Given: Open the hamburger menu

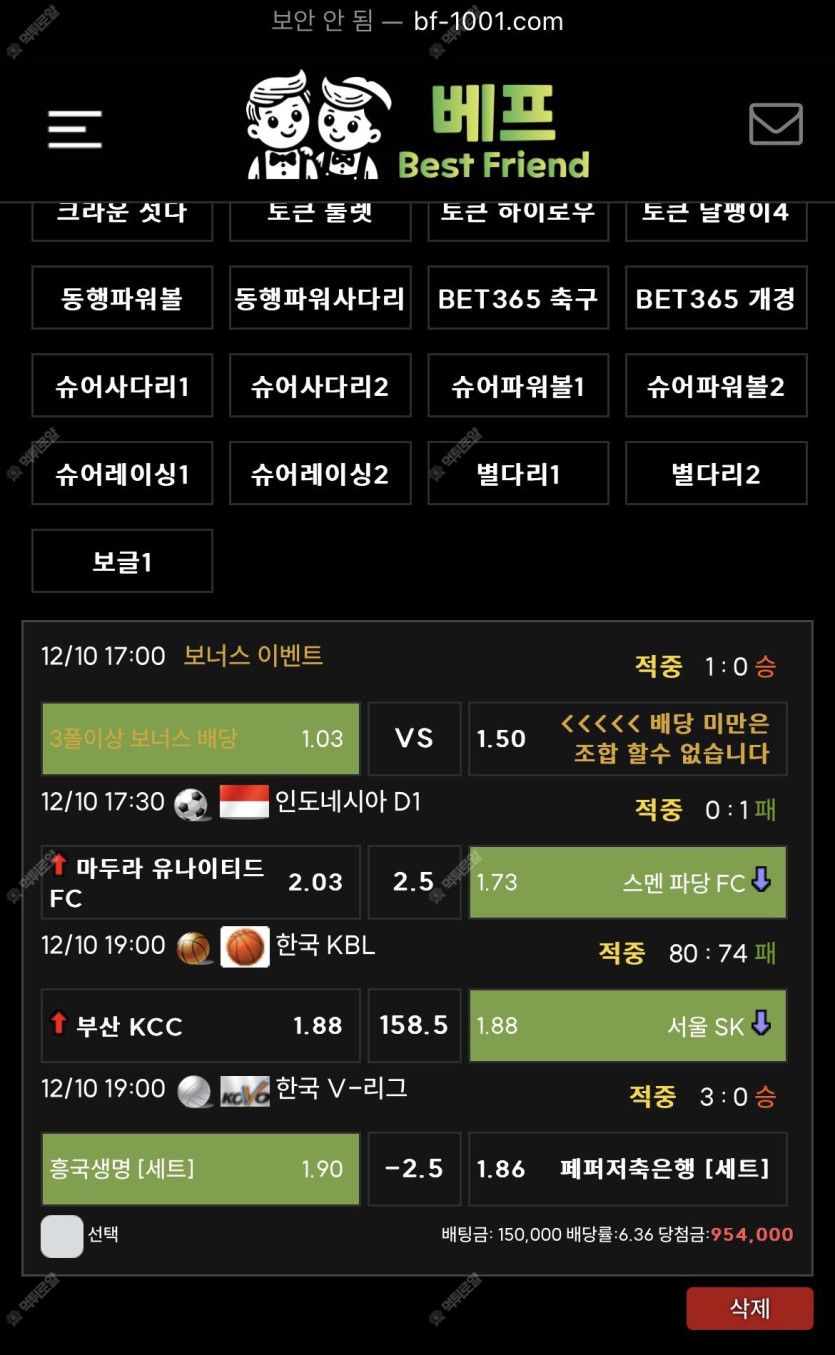Looking at the screenshot, I should [75, 129].
